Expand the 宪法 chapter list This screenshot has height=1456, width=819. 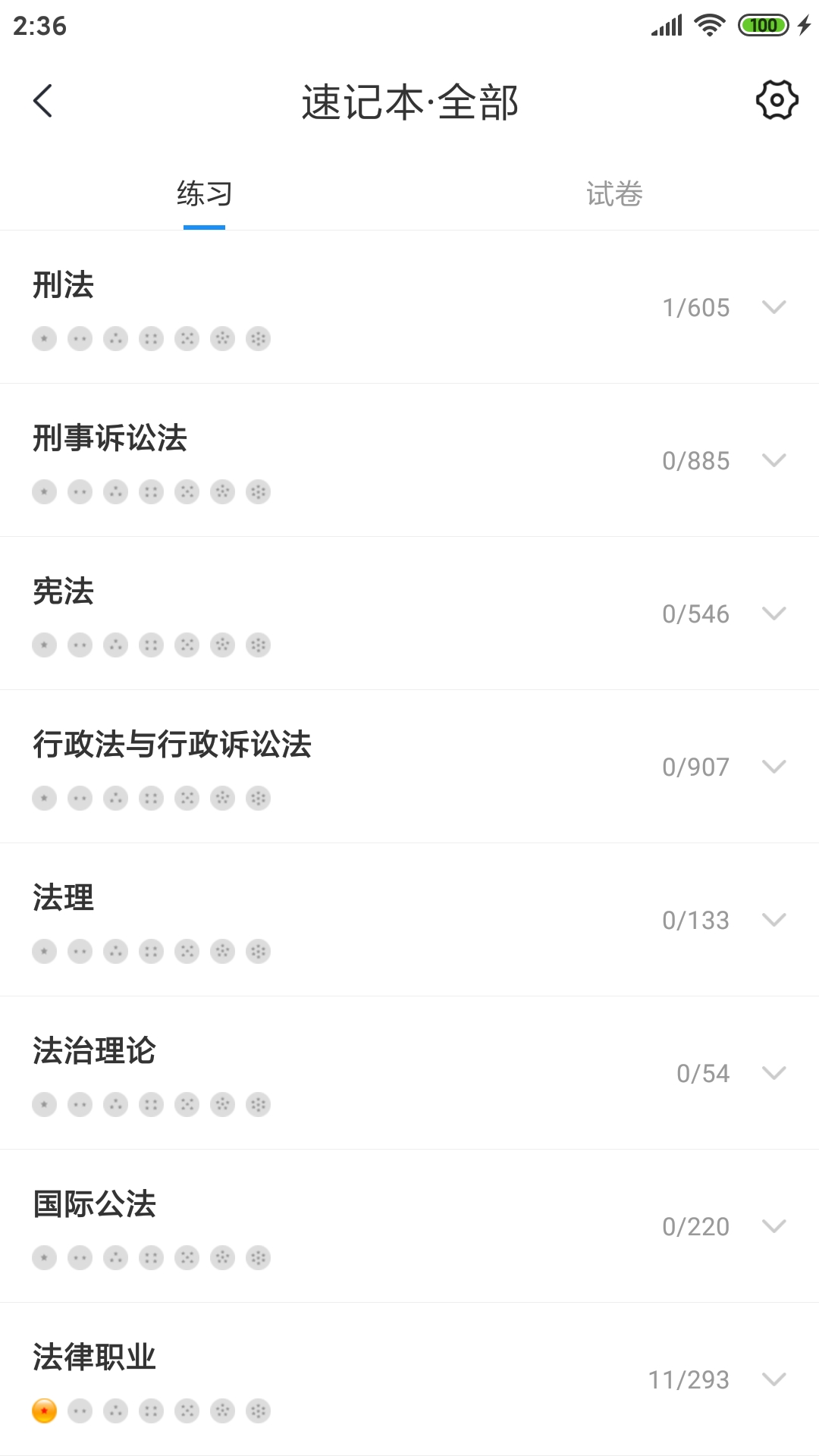[774, 614]
